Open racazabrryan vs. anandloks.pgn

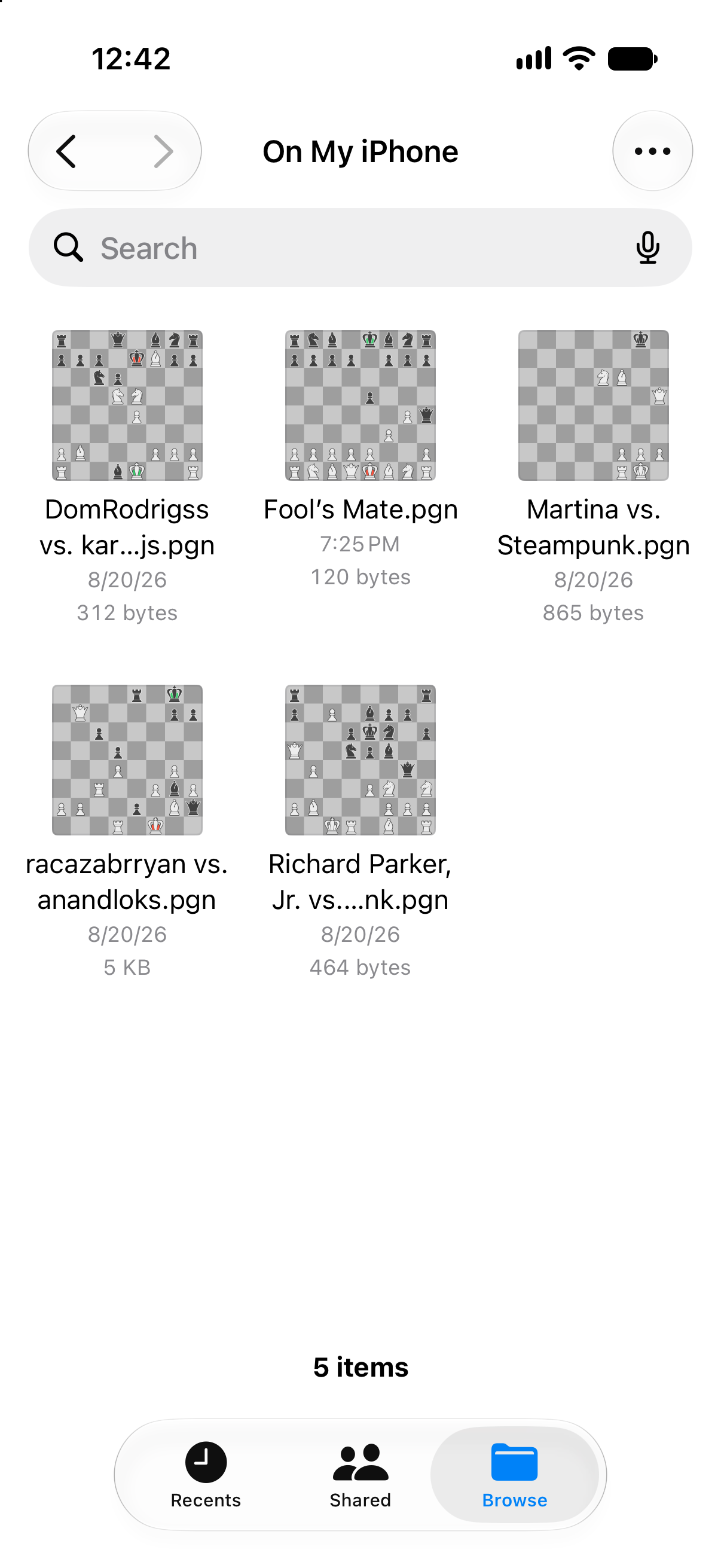pyautogui.click(x=127, y=760)
